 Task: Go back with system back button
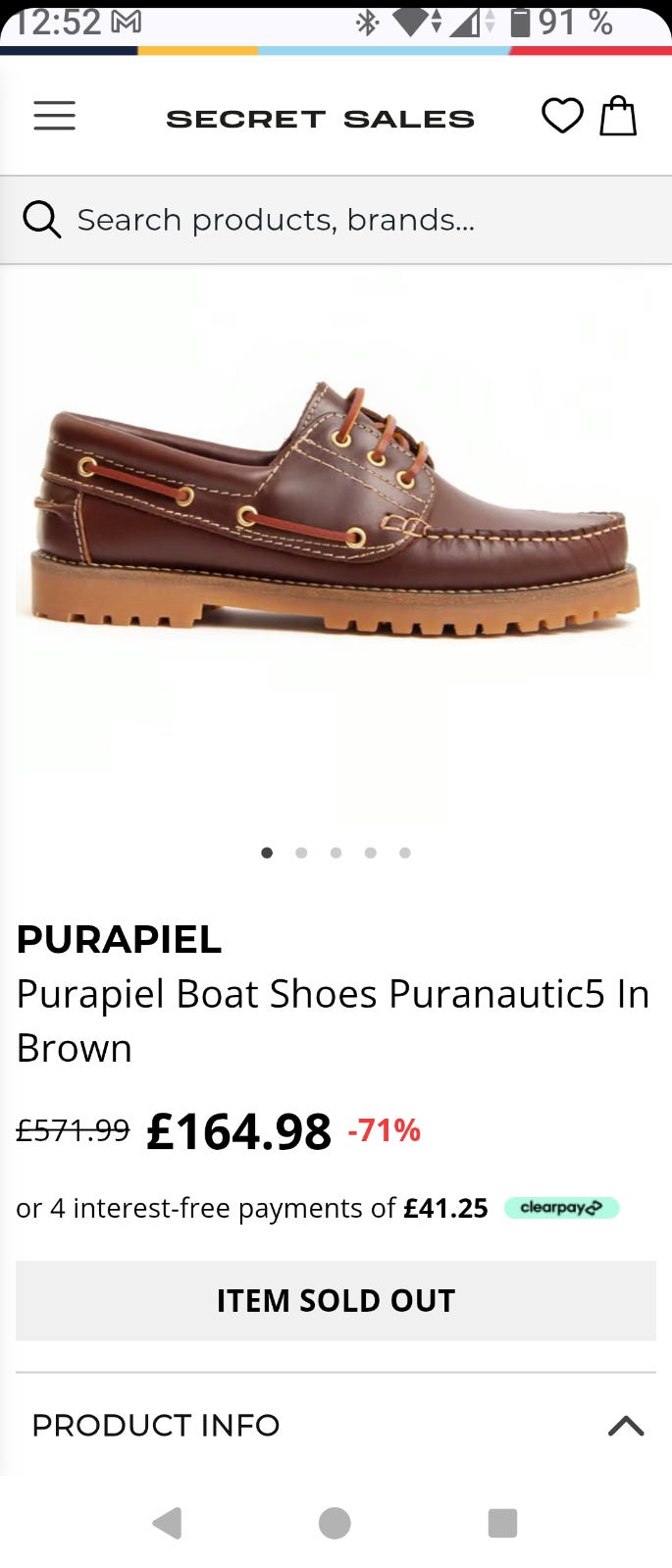click(168, 1522)
